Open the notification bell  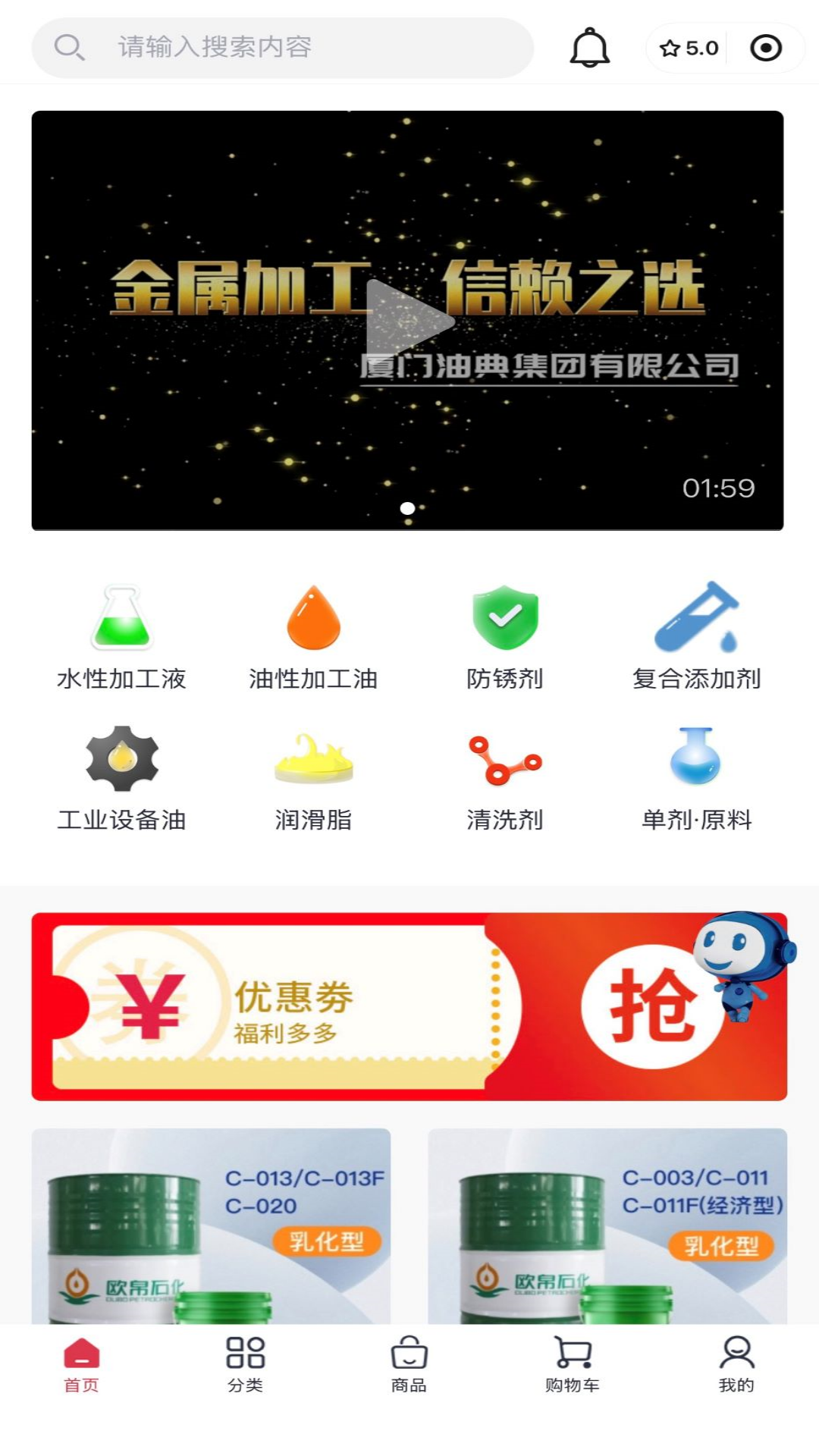(x=588, y=47)
